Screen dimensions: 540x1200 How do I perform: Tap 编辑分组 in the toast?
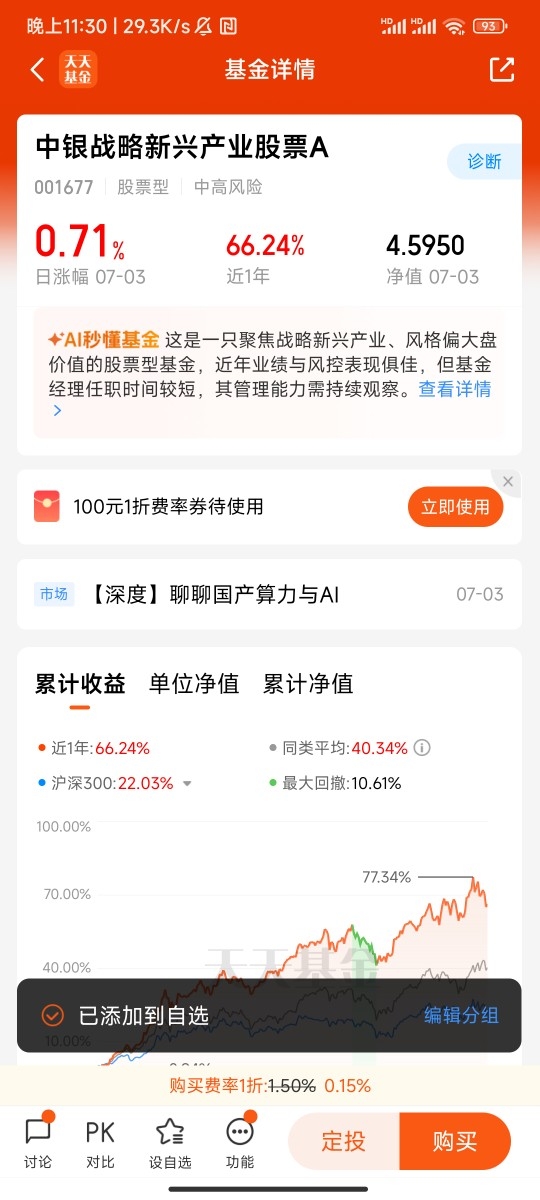click(x=461, y=1015)
